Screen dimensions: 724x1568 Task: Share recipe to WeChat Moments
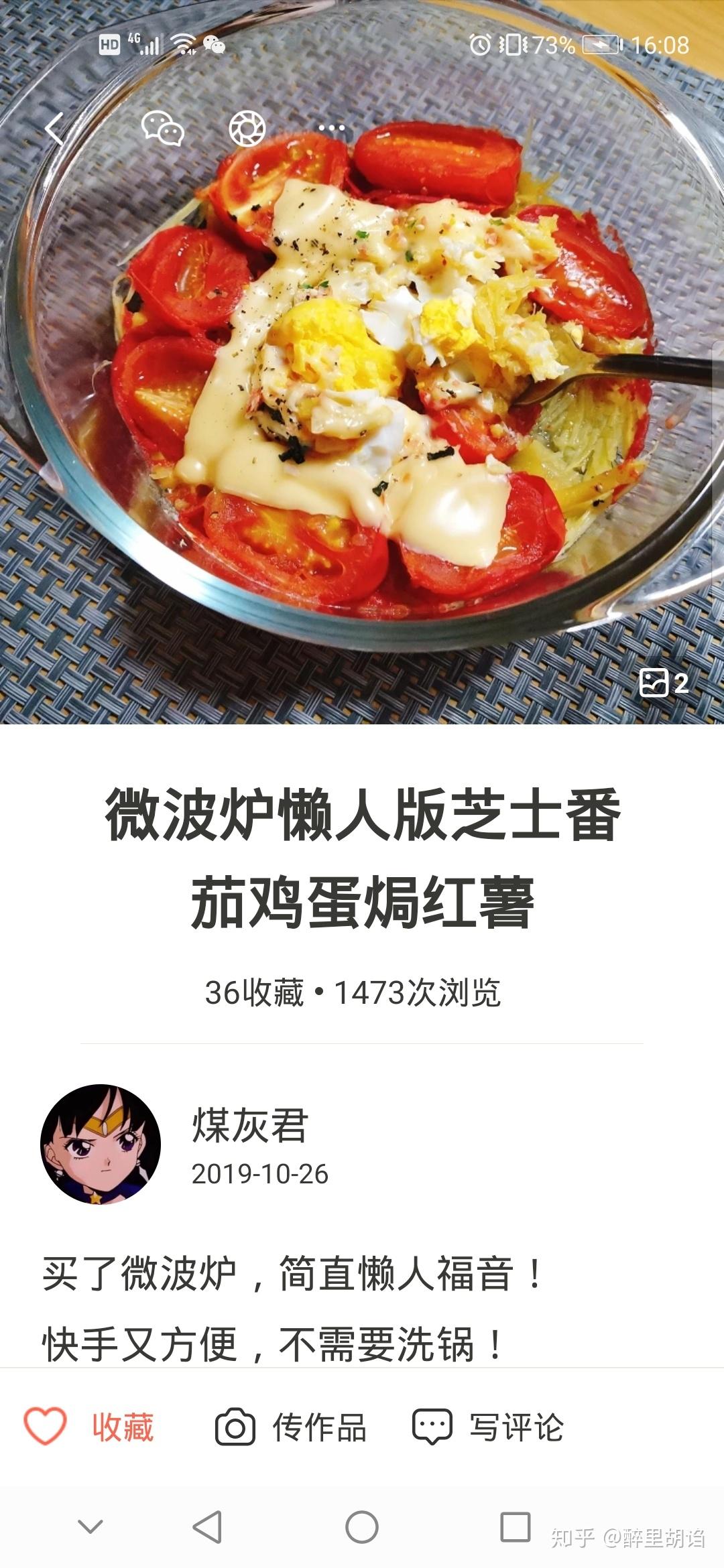tap(247, 128)
